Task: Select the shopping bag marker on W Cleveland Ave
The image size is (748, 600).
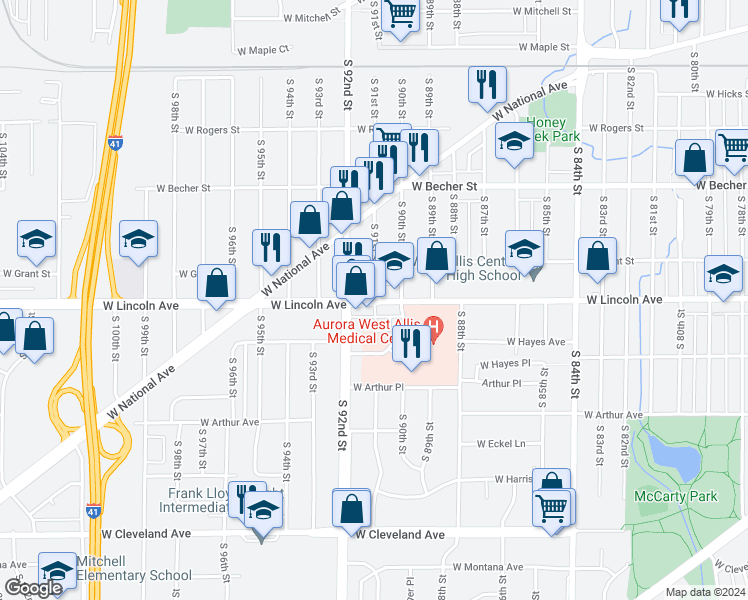Action: (x=352, y=508)
